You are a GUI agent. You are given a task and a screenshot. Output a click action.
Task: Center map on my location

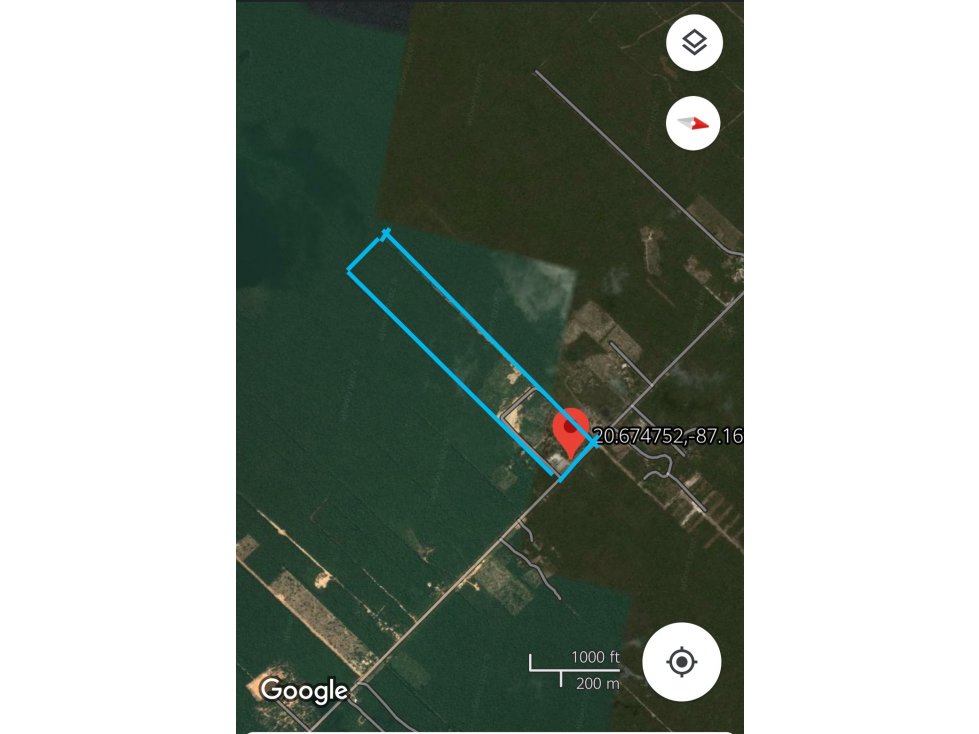tap(682, 661)
